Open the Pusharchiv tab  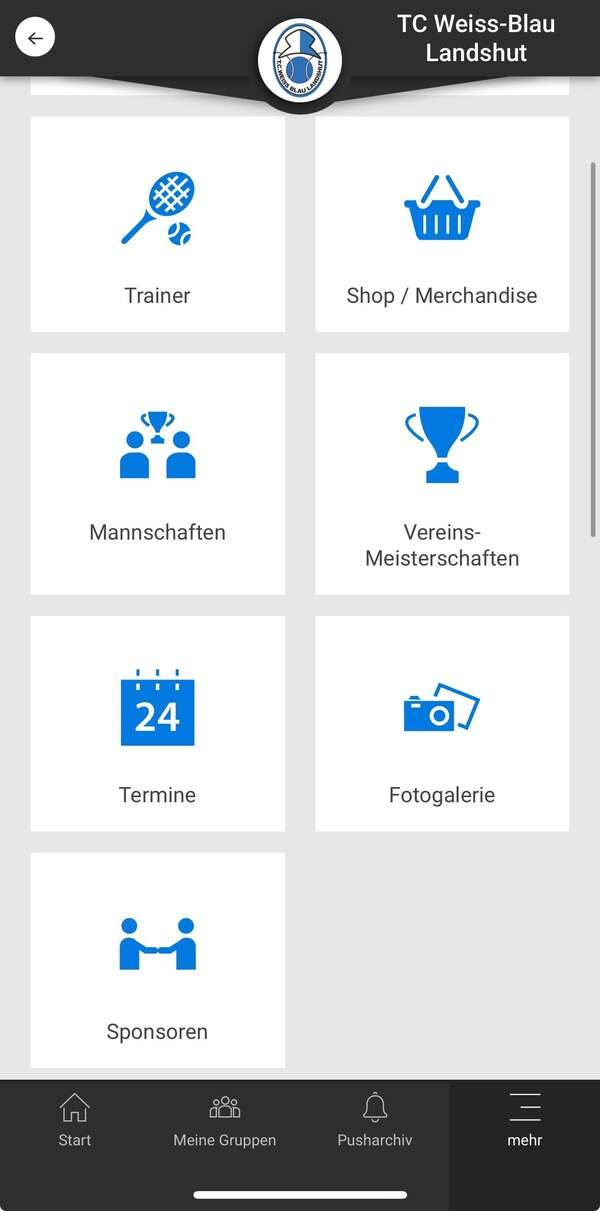click(375, 1120)
